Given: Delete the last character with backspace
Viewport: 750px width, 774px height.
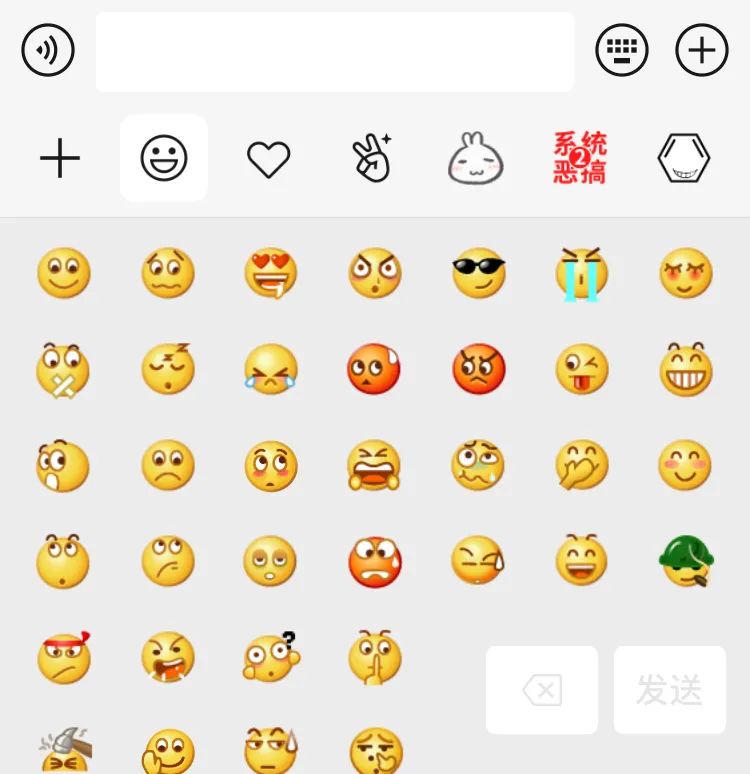Looking at the screenshot, I should tap(542, 690).
